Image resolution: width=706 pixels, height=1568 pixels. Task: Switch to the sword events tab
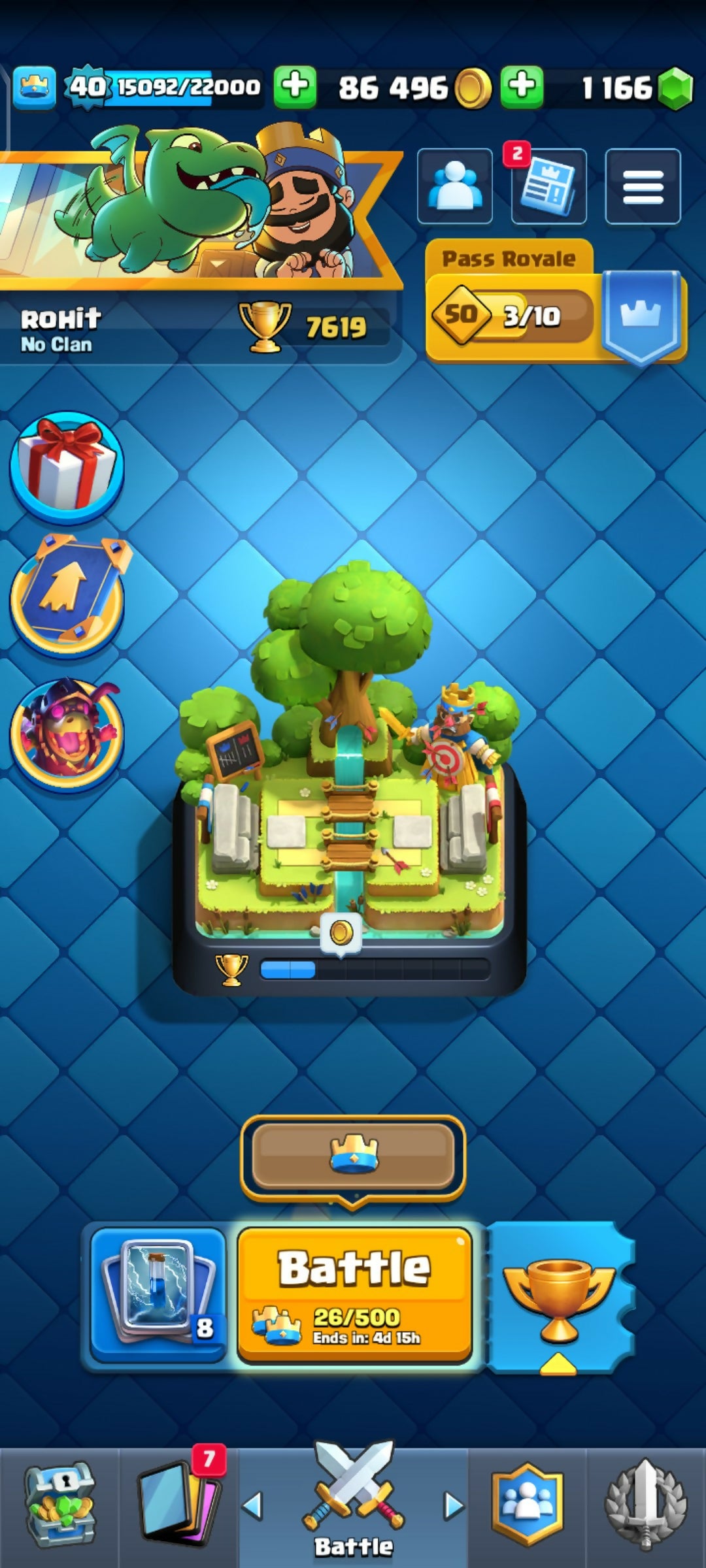pyautogui.click(x=645, y=1506)
